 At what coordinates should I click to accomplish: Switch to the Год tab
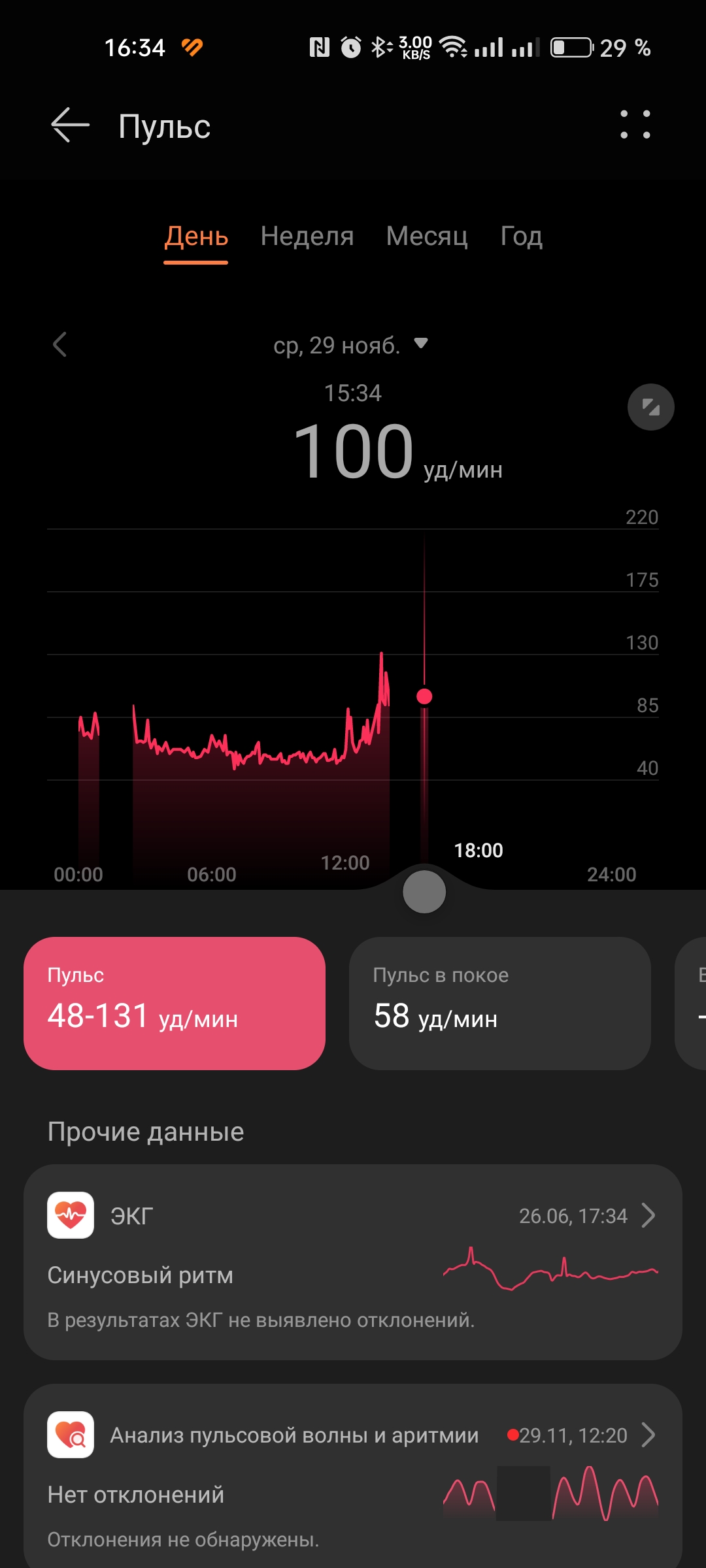click(521, 236)
